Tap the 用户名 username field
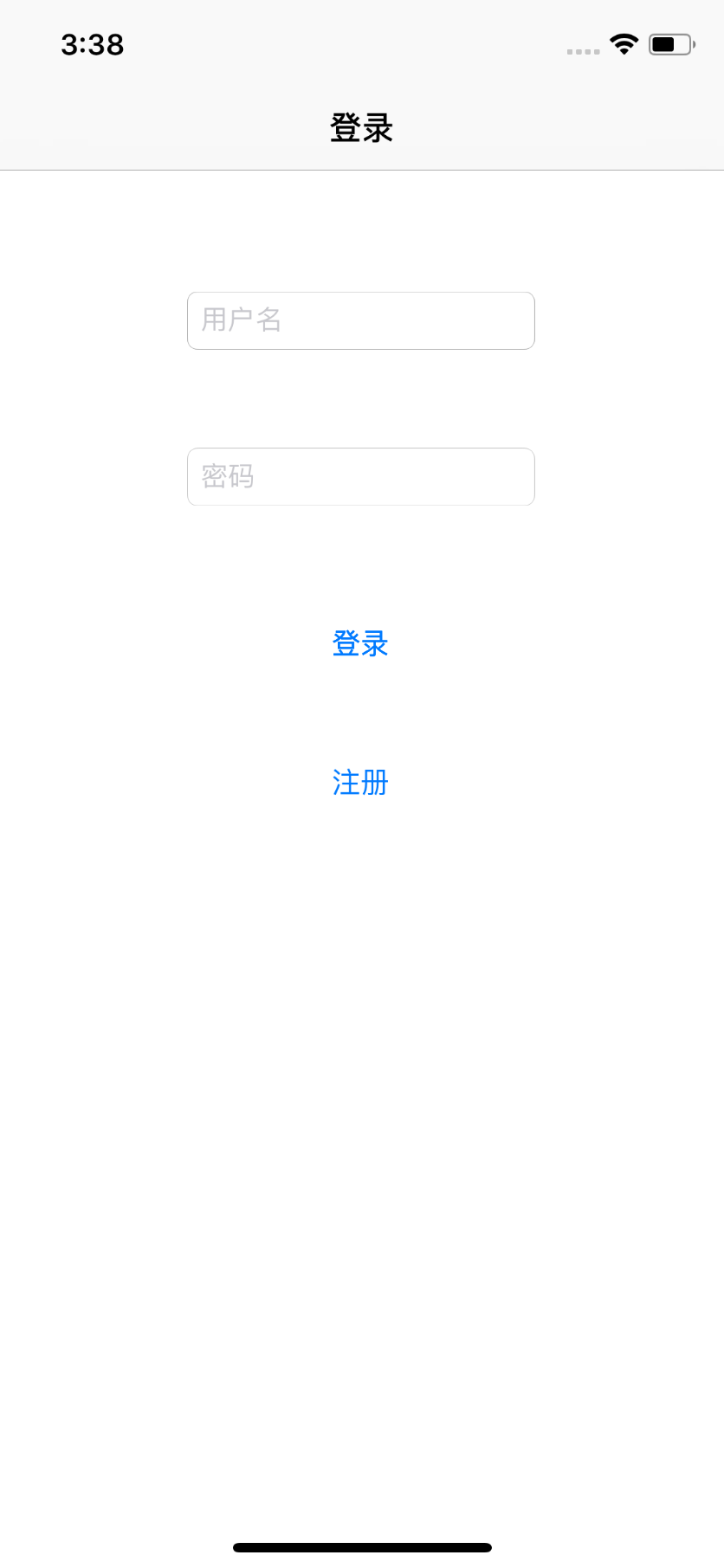 tap(360, 320)
